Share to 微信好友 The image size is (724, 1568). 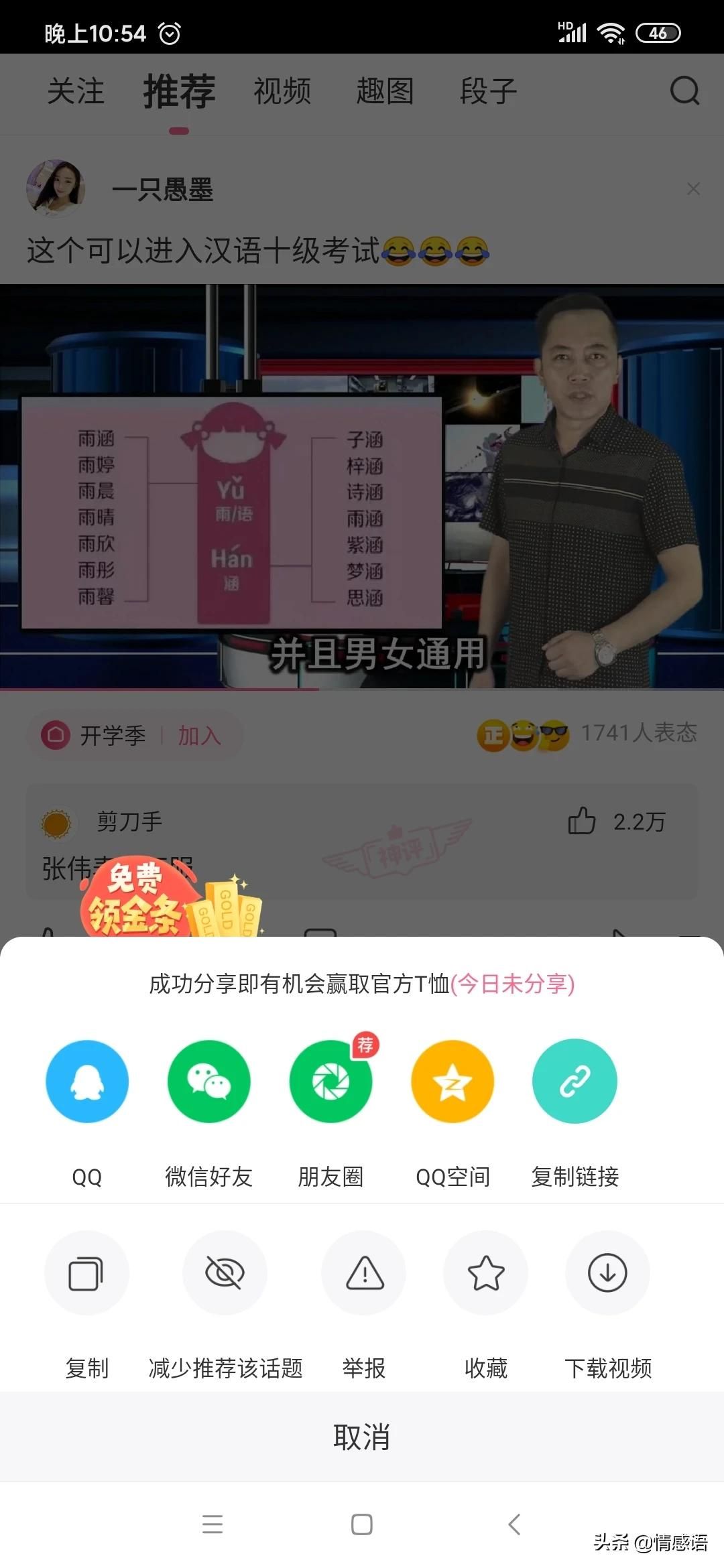(208, 1082)
